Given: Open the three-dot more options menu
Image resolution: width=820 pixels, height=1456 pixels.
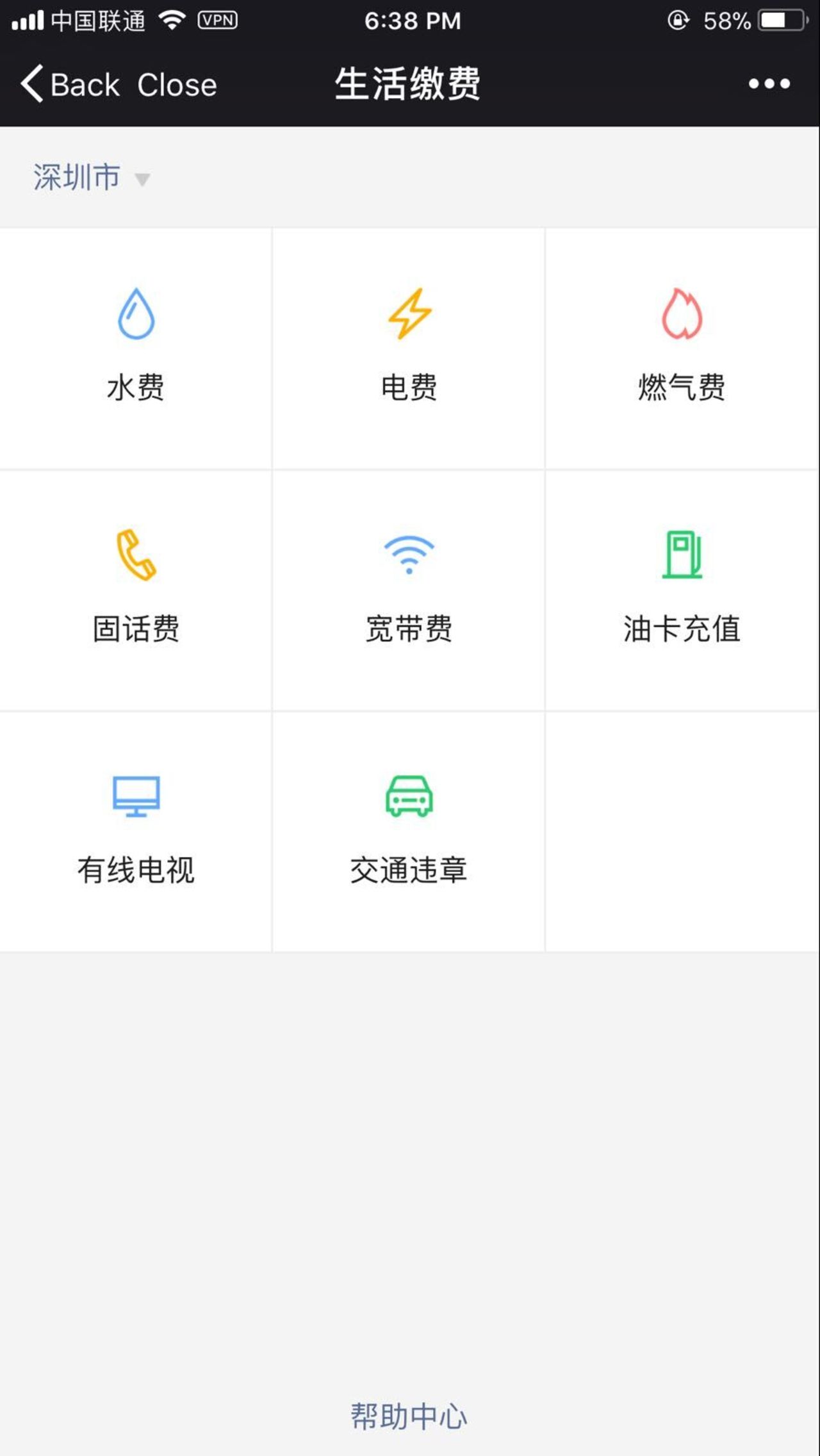Looking at the screenshot, I should (769, 84).
